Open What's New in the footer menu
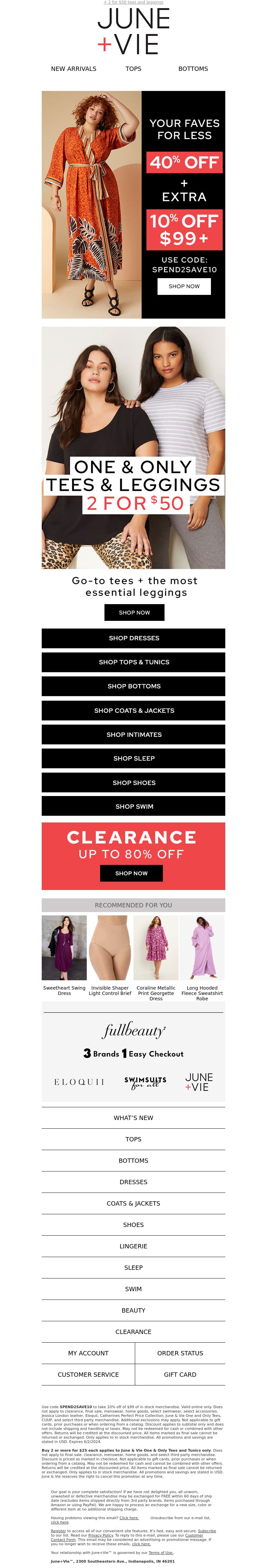The width and height of the screenshot is (267, 1568). point(133,1118)
